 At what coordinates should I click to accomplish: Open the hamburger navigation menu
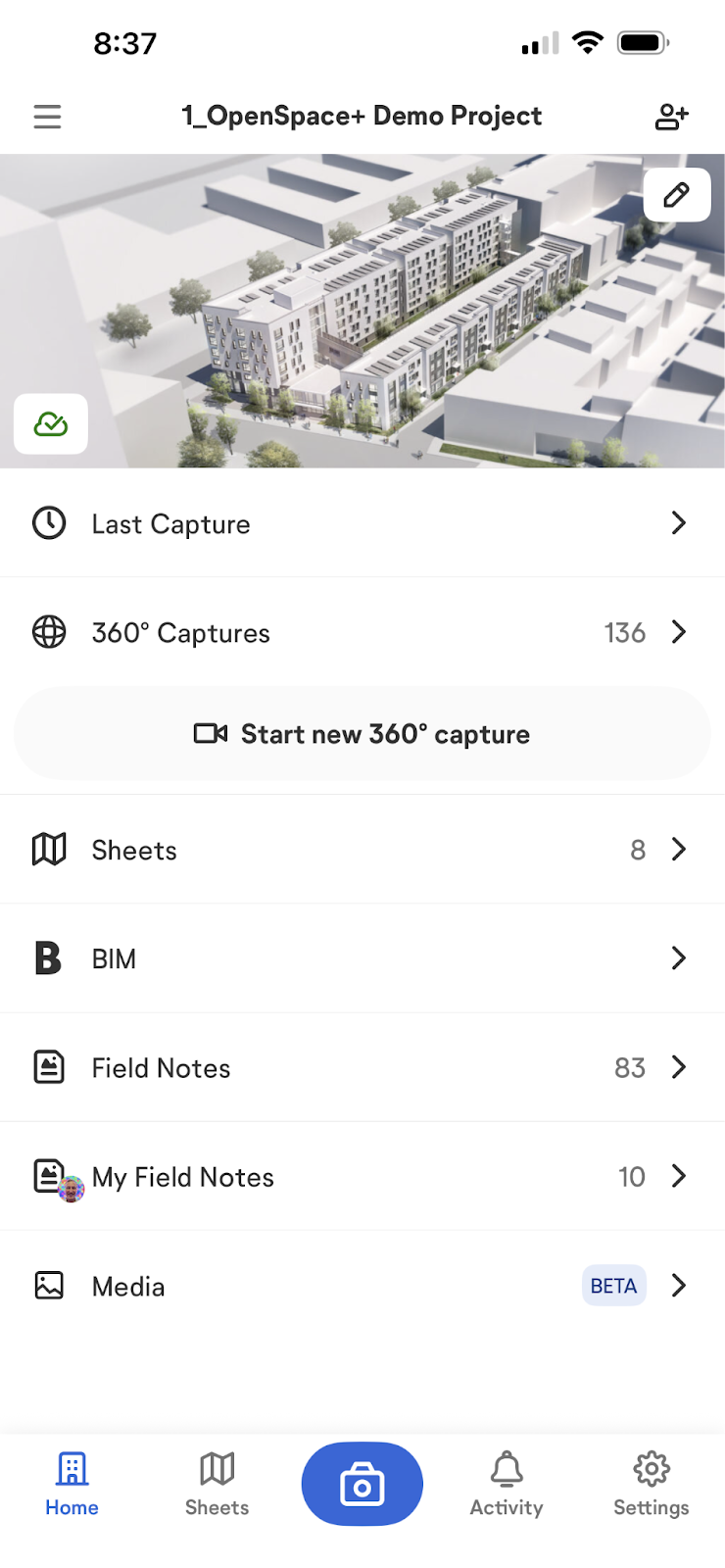47,116
